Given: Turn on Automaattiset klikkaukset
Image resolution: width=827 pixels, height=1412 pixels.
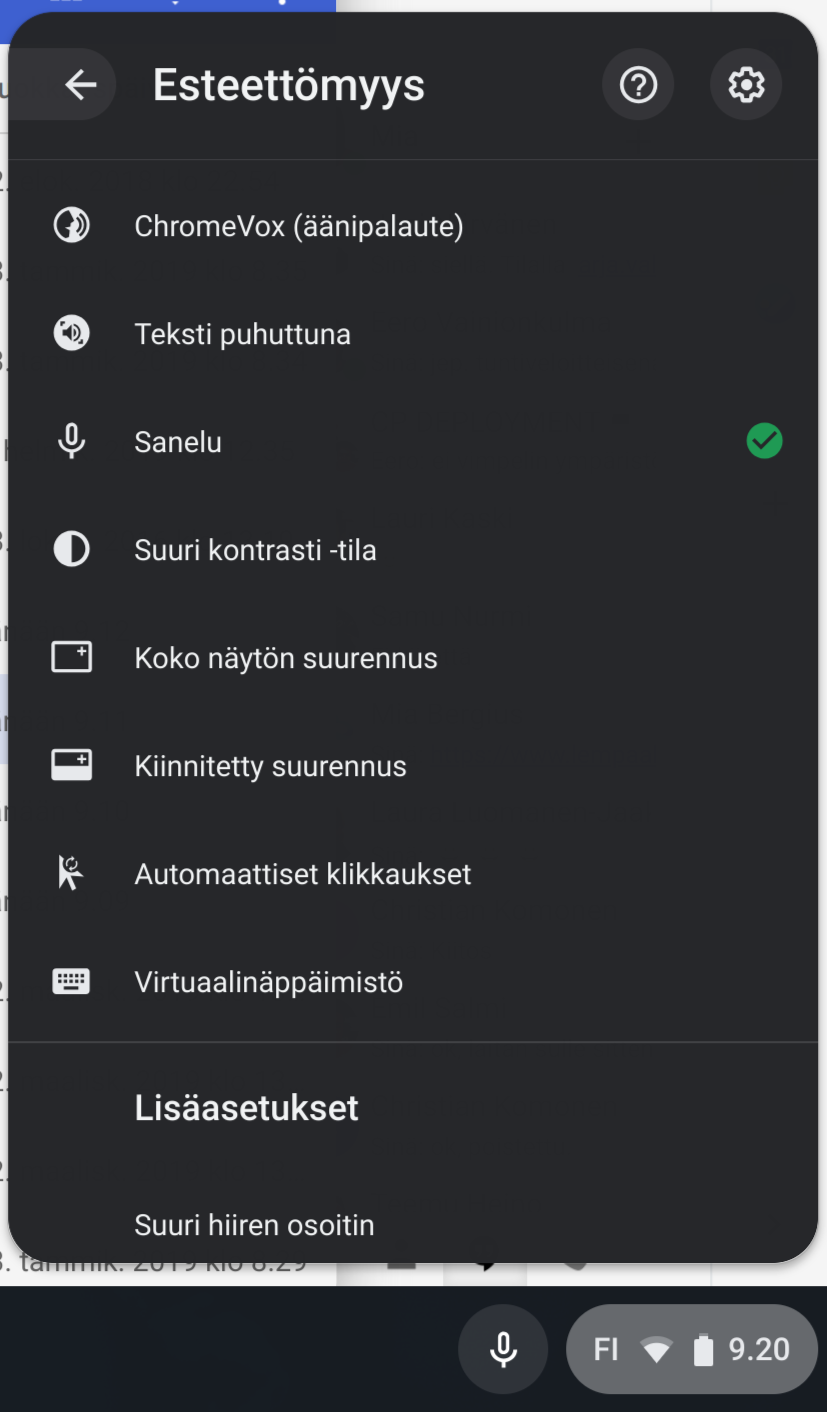Looking at the screenshot, I should click(413, 874).
